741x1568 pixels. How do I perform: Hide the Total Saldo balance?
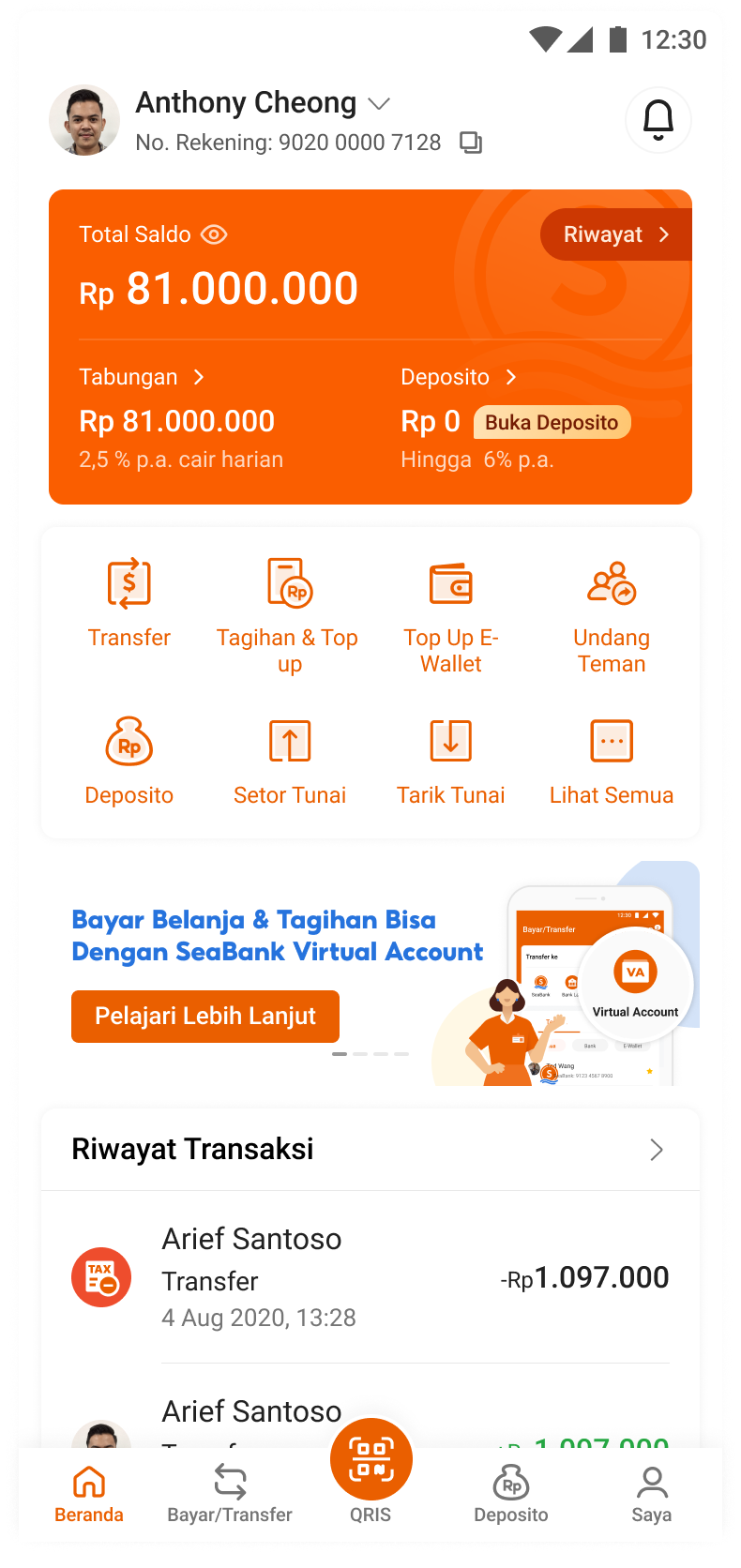pos(214,234)
